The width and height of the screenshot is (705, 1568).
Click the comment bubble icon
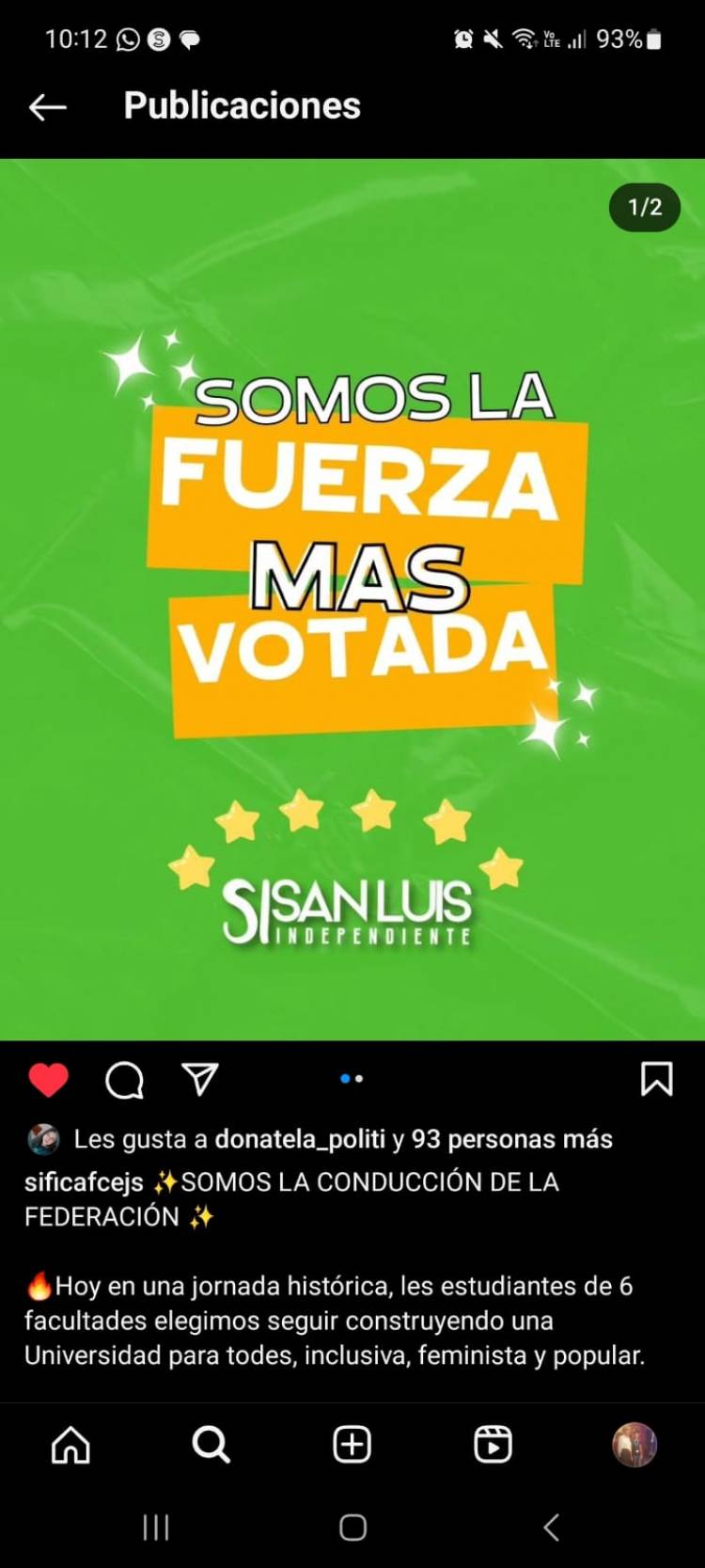point(125,1080)
